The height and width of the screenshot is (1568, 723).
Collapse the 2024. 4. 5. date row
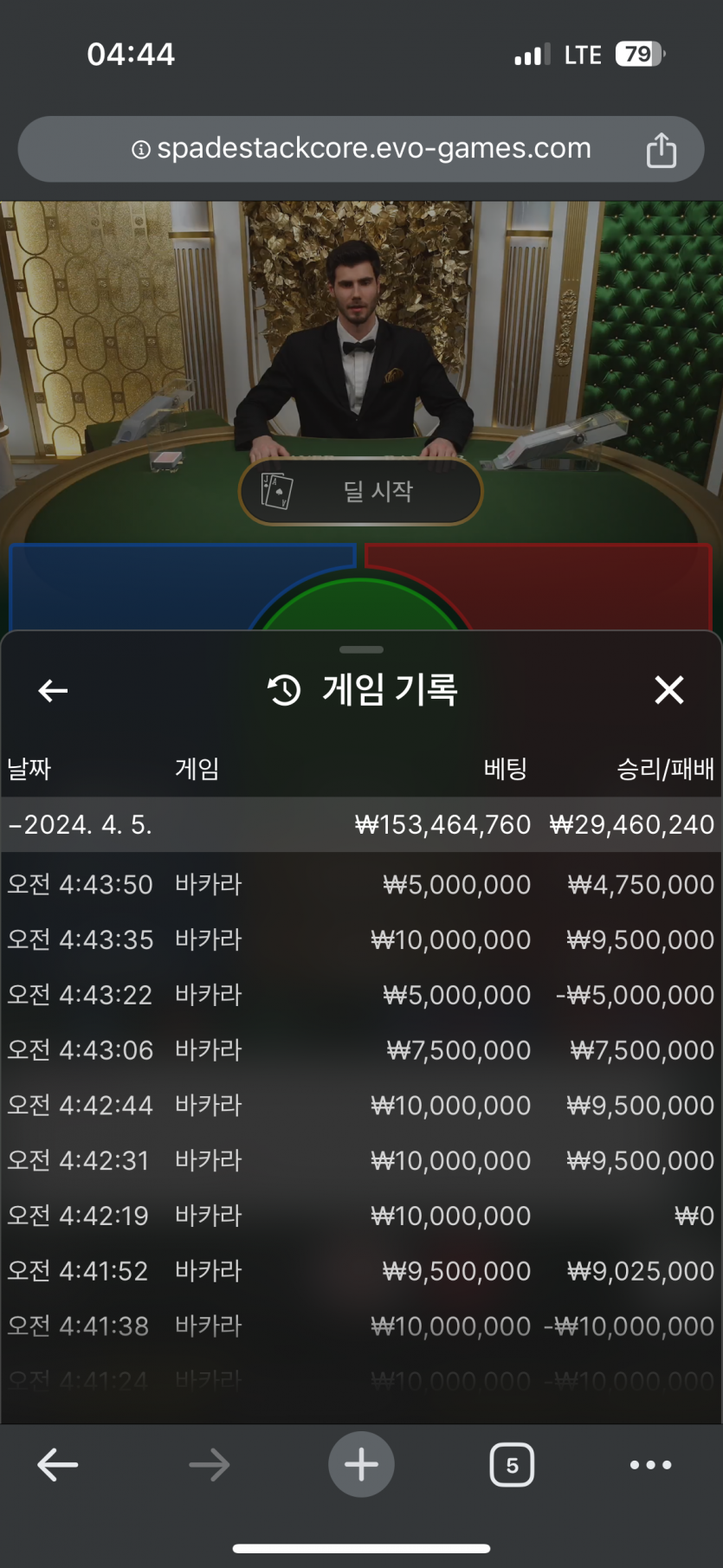(x=80, y=824)
